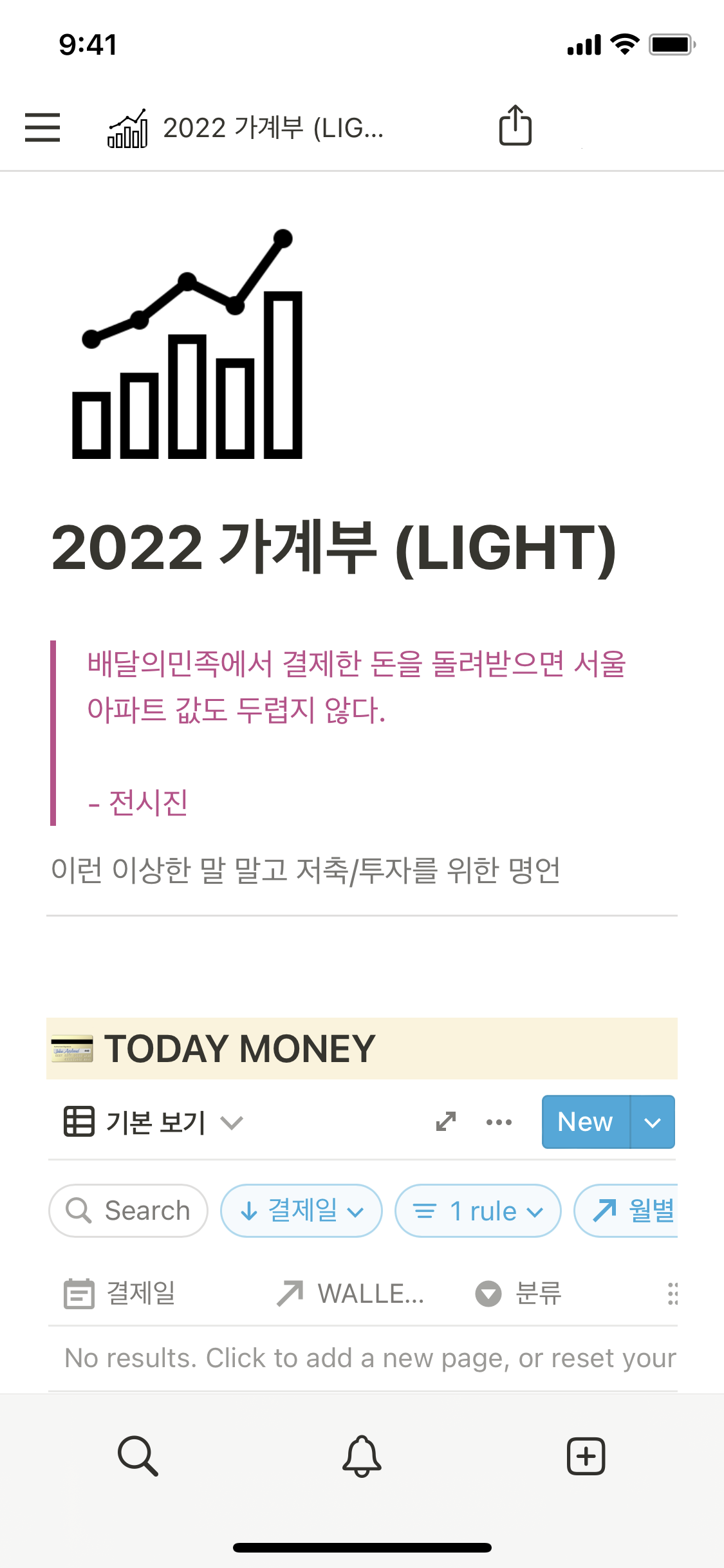Open search from the bottom bar
724x1568 pixels.
pyautogui.click(x=138, y=1456)
